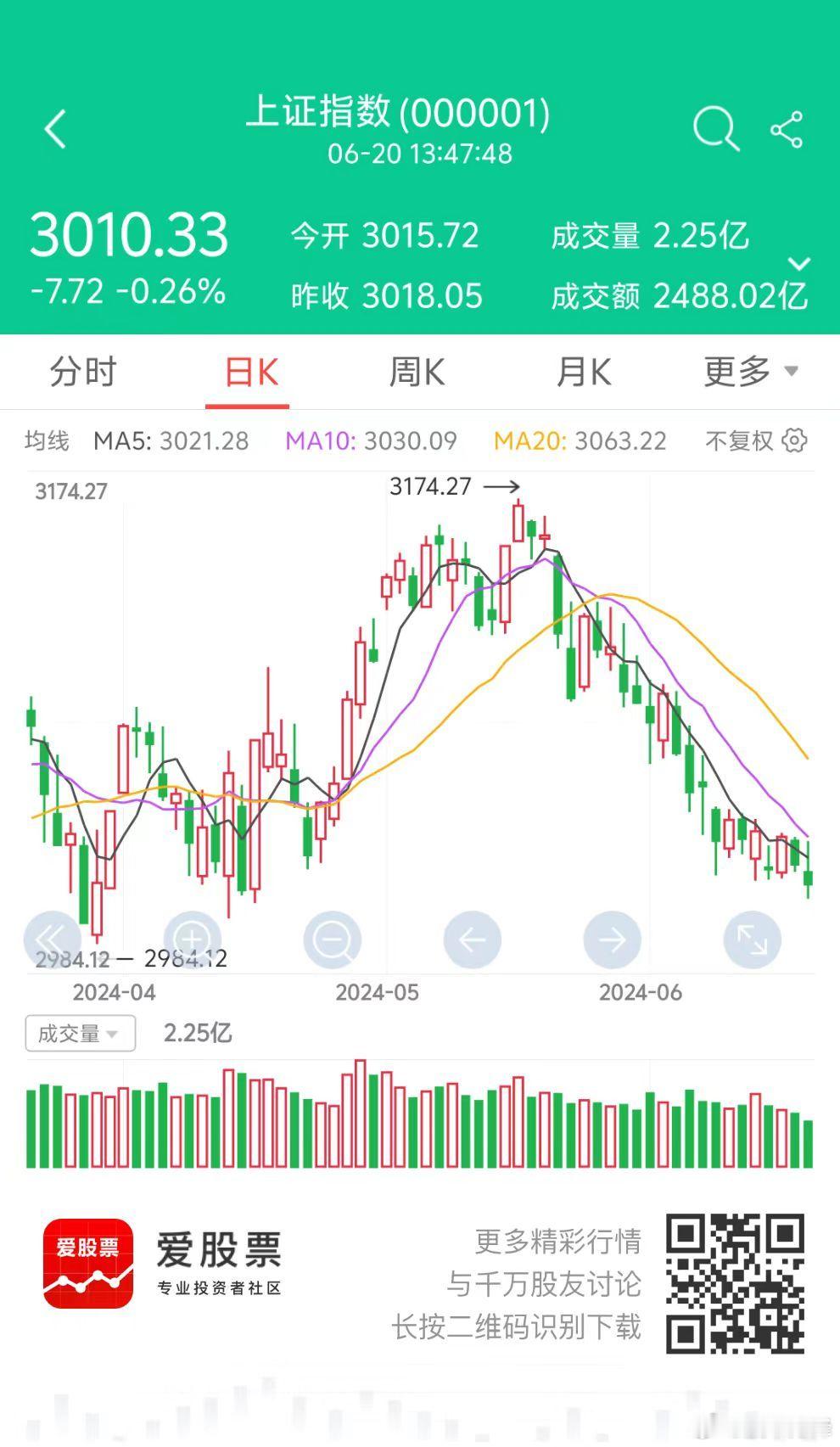840x1447 pixels.
Task: Open the 更多 dropdown
Action: (751, 372)
